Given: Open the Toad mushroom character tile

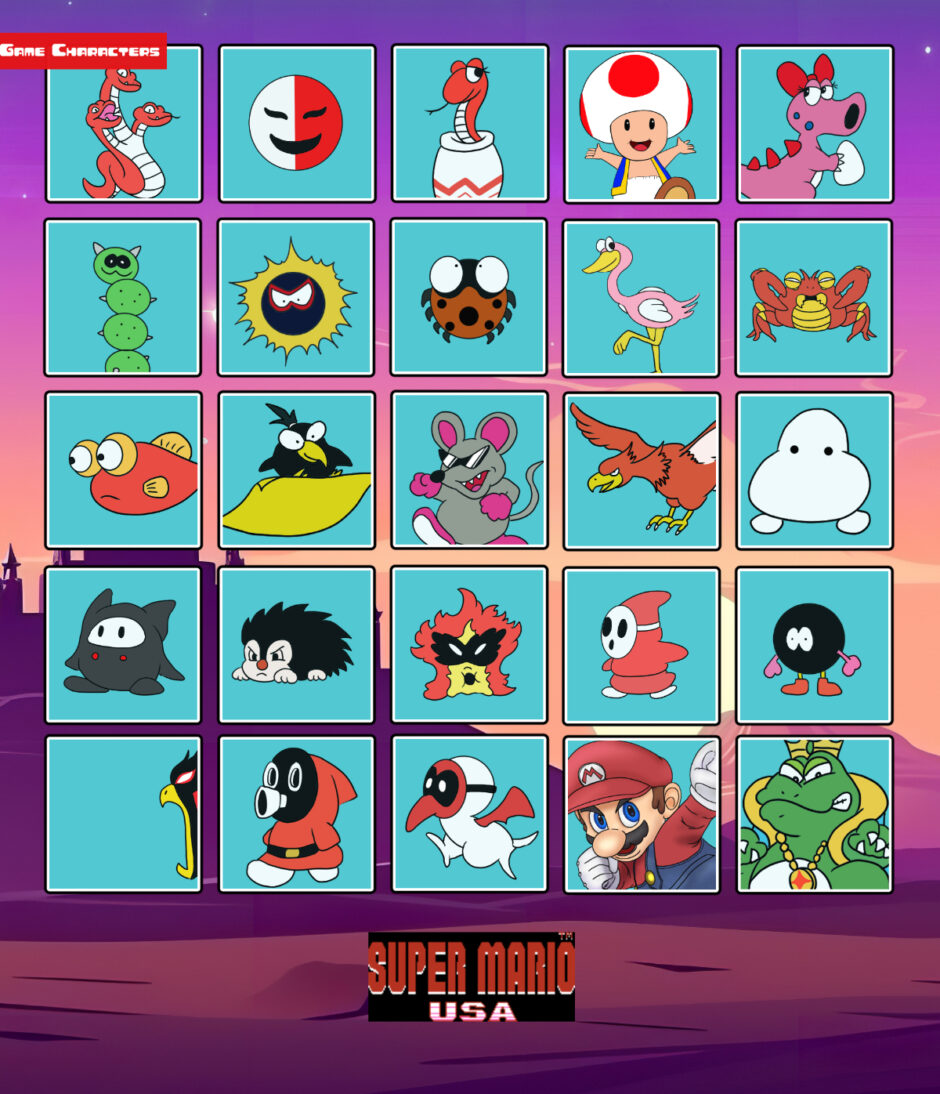Looking at the screenshot, I should 642,124.
